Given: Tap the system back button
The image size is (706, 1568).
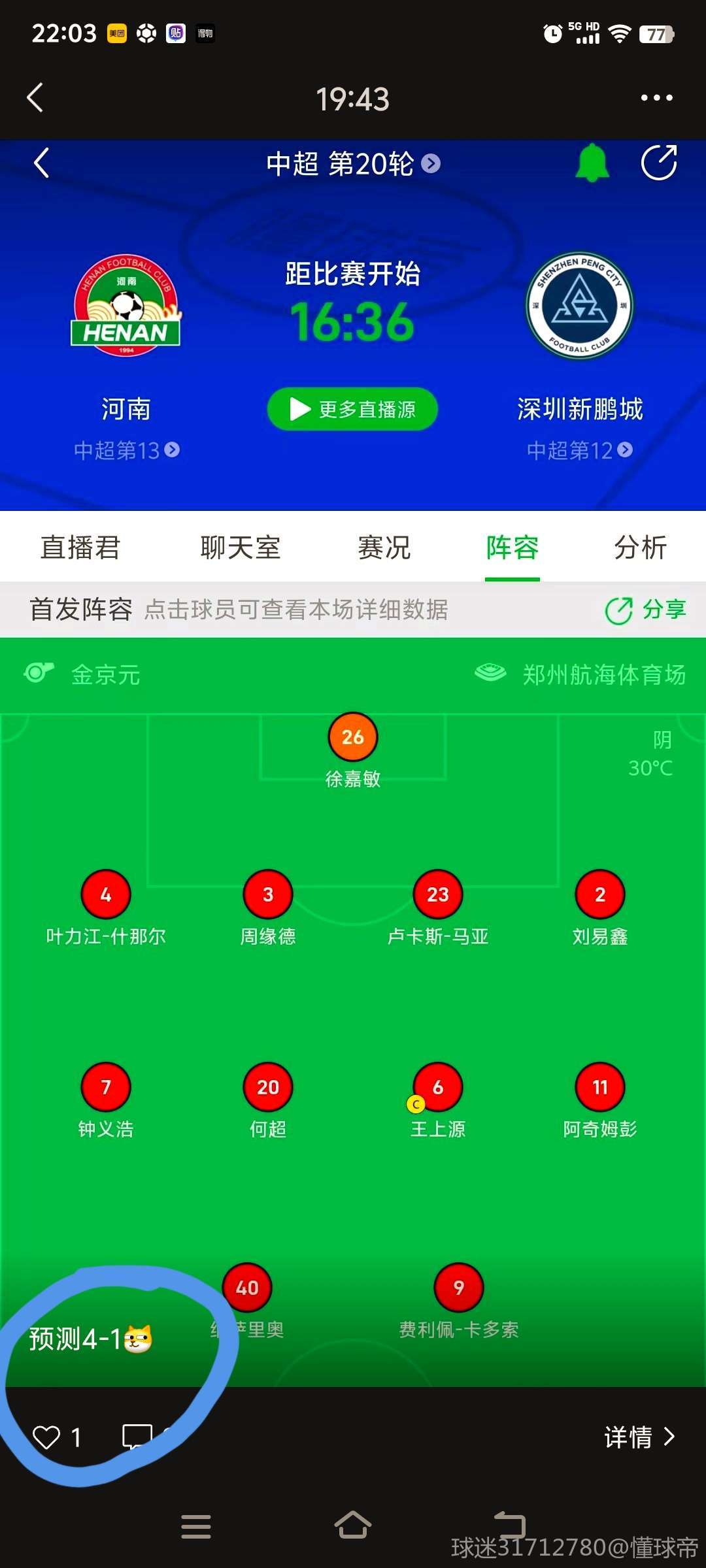Looking at the screenshot, I should click(509, 1526).
